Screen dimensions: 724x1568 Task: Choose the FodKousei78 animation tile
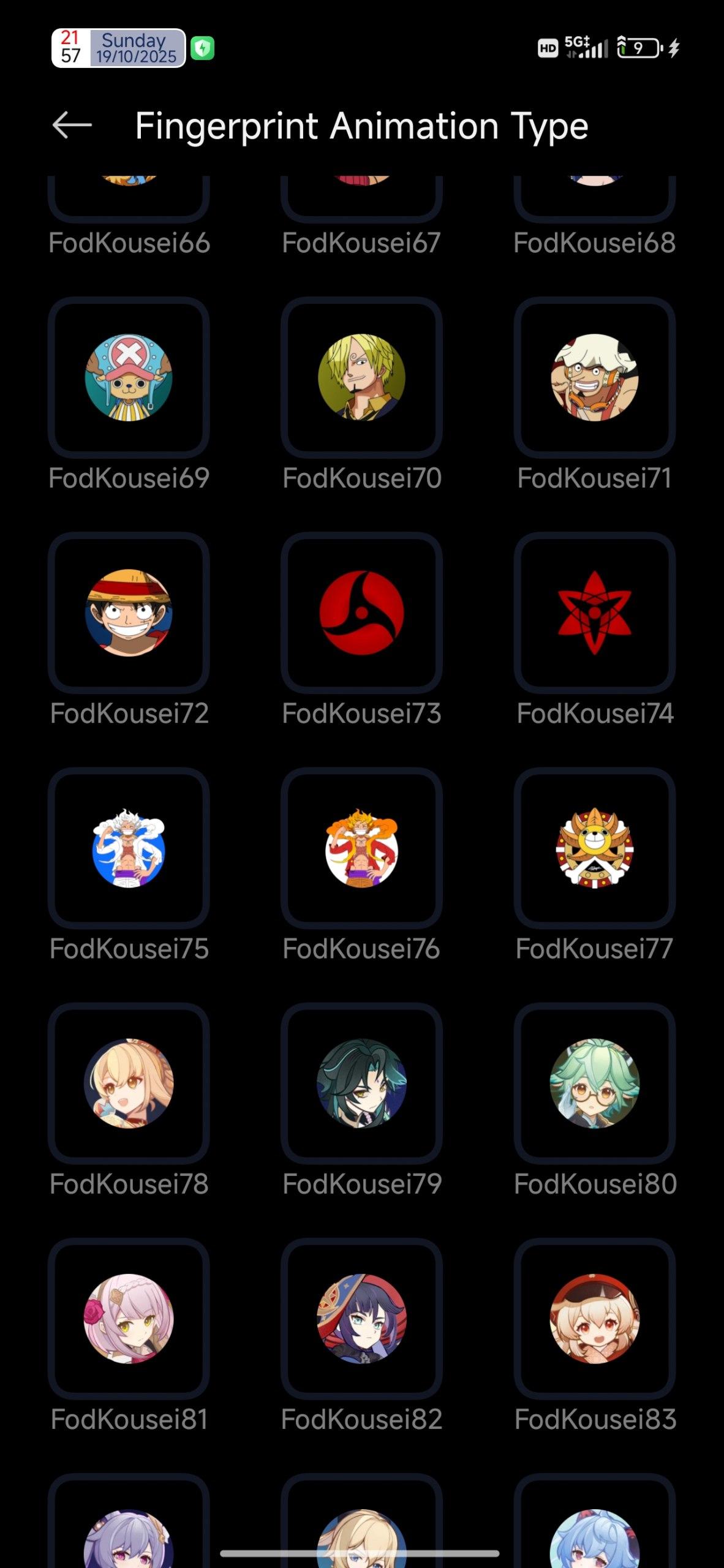(x=129, y=1084)
